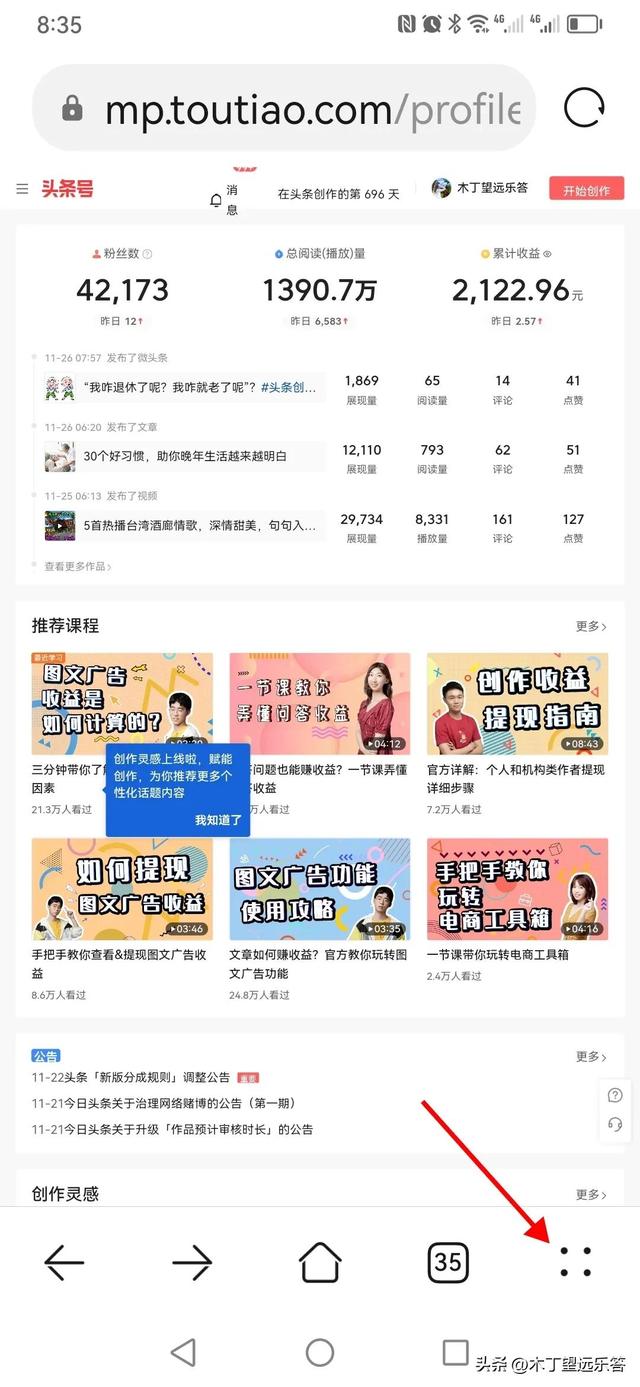Tap 更多 next to 公告

pos(591,1056)
